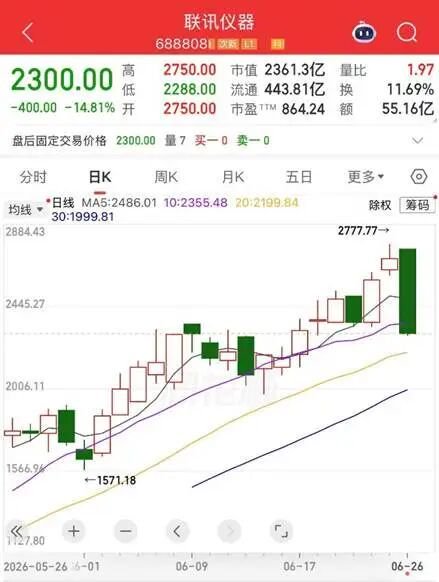Screen dimensions: 439x582
Task: Switch to the 周K tab
Action: pyautogui.click(x=166, y=177)
